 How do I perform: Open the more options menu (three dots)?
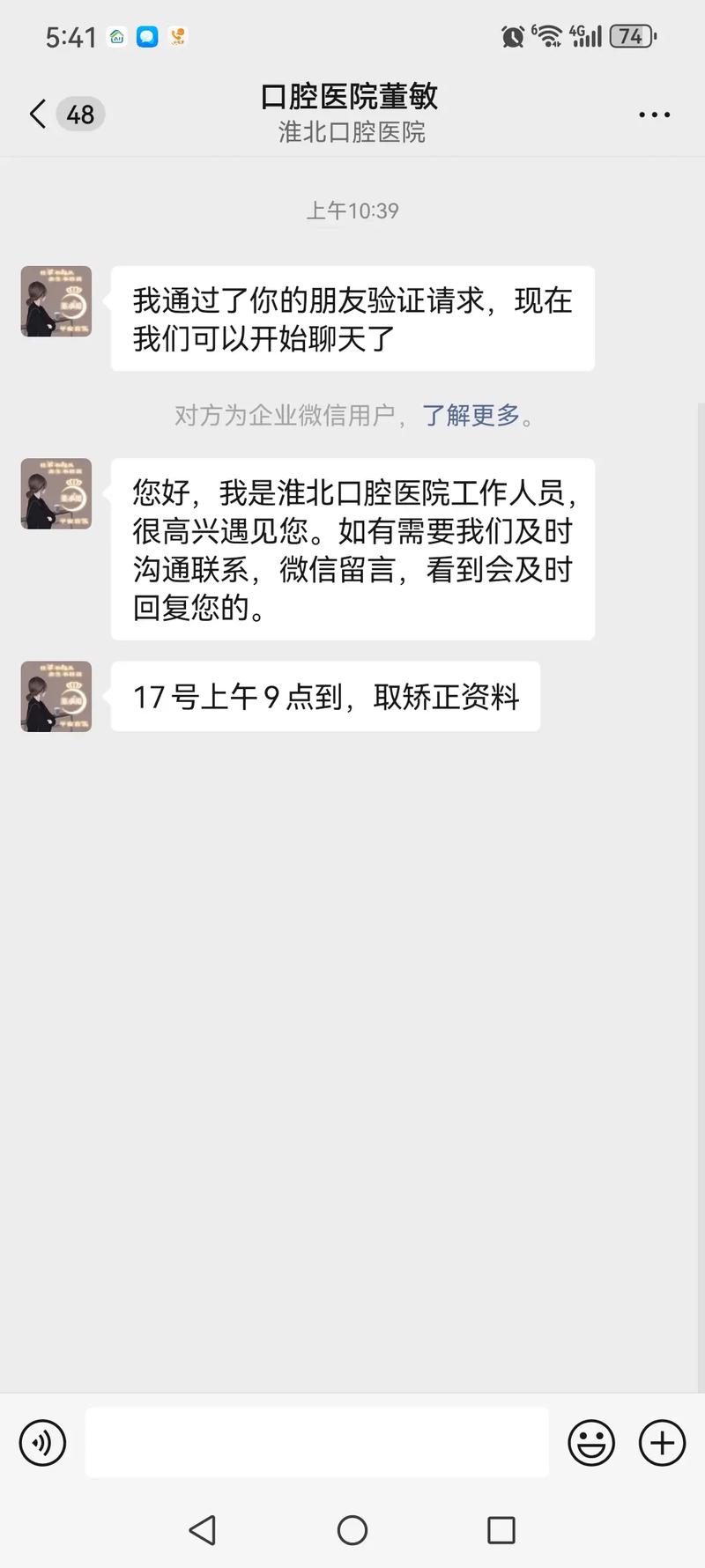click(x=654, y=115)
